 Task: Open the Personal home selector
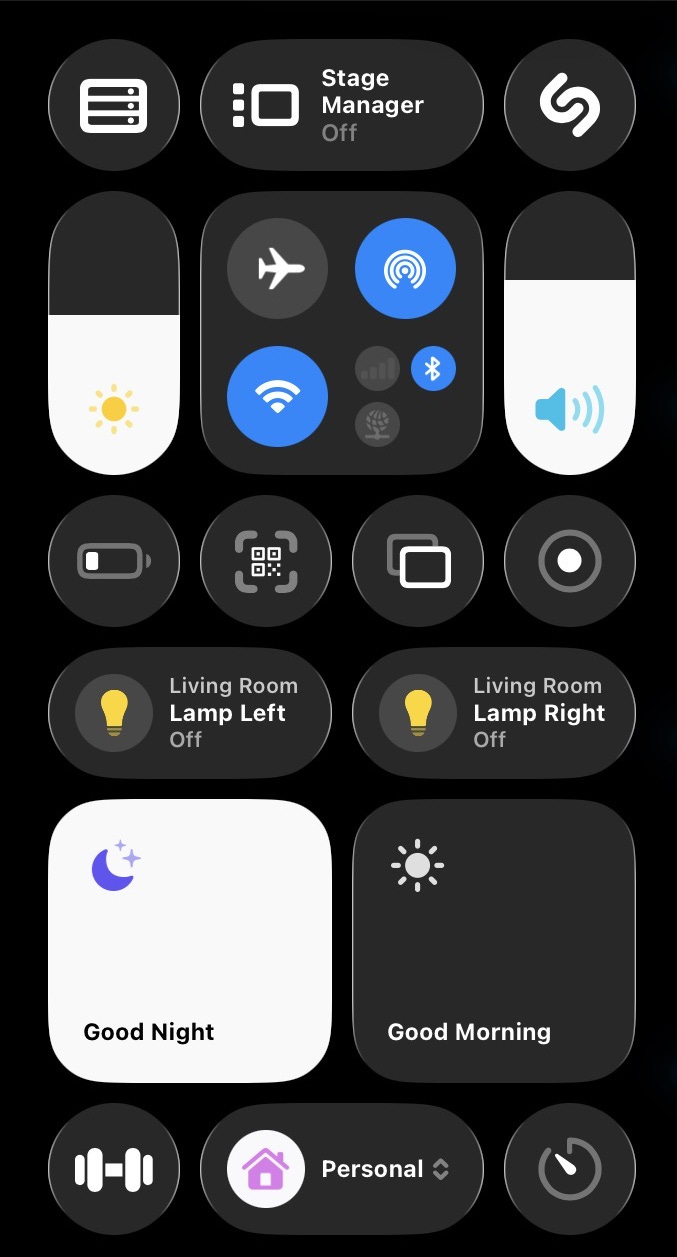click(x=341, y=1169)
